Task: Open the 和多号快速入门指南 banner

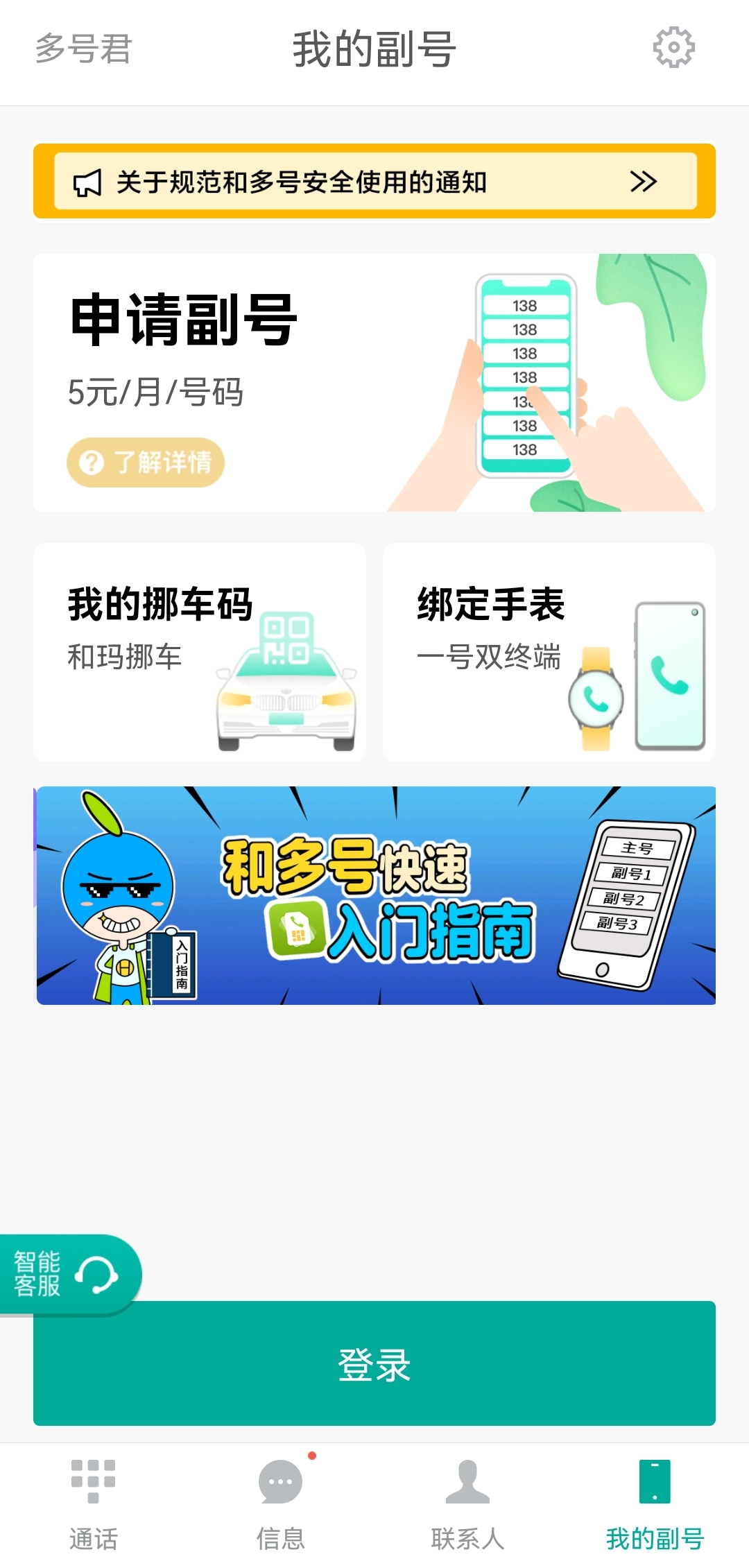Action: tap(374, 895)
